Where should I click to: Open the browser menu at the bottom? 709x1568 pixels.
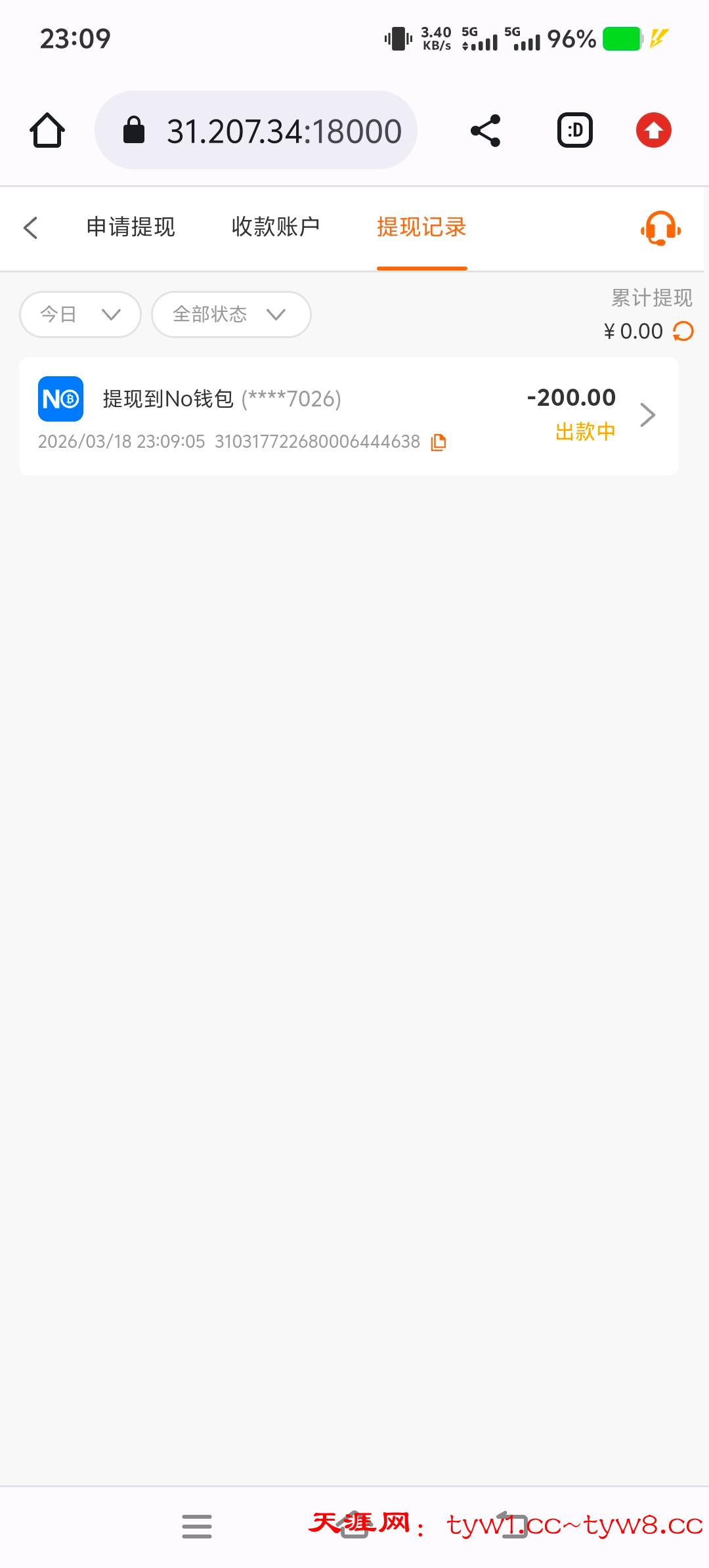(197, 1526)
